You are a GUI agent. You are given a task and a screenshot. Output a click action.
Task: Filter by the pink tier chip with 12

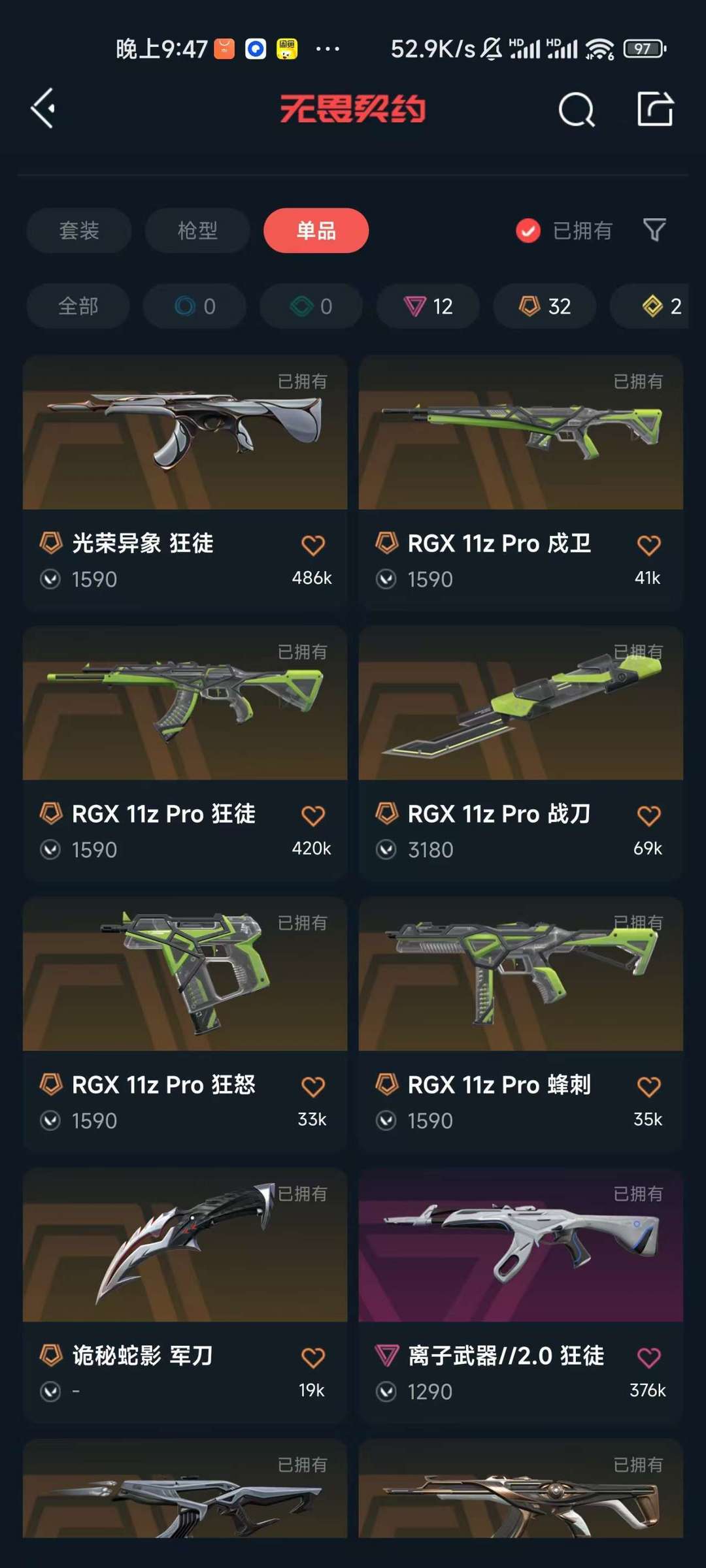point(428,306)
